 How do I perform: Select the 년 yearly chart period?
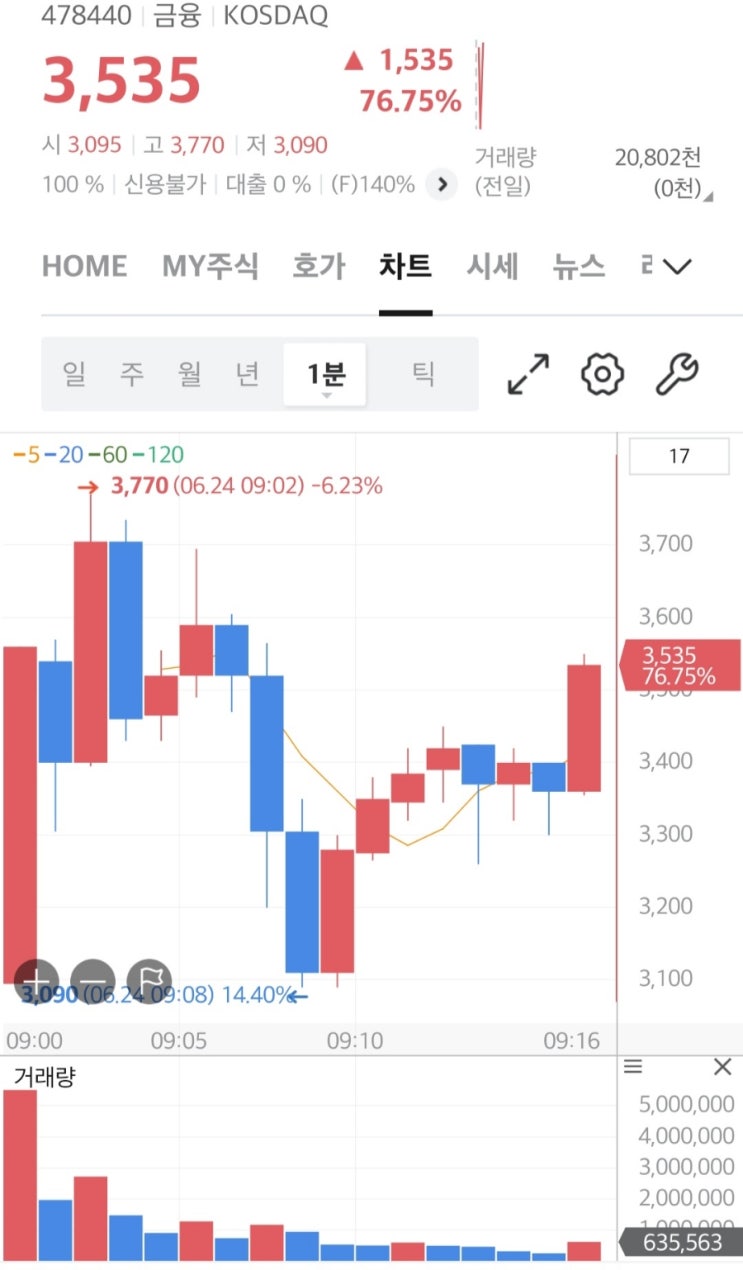248,374
